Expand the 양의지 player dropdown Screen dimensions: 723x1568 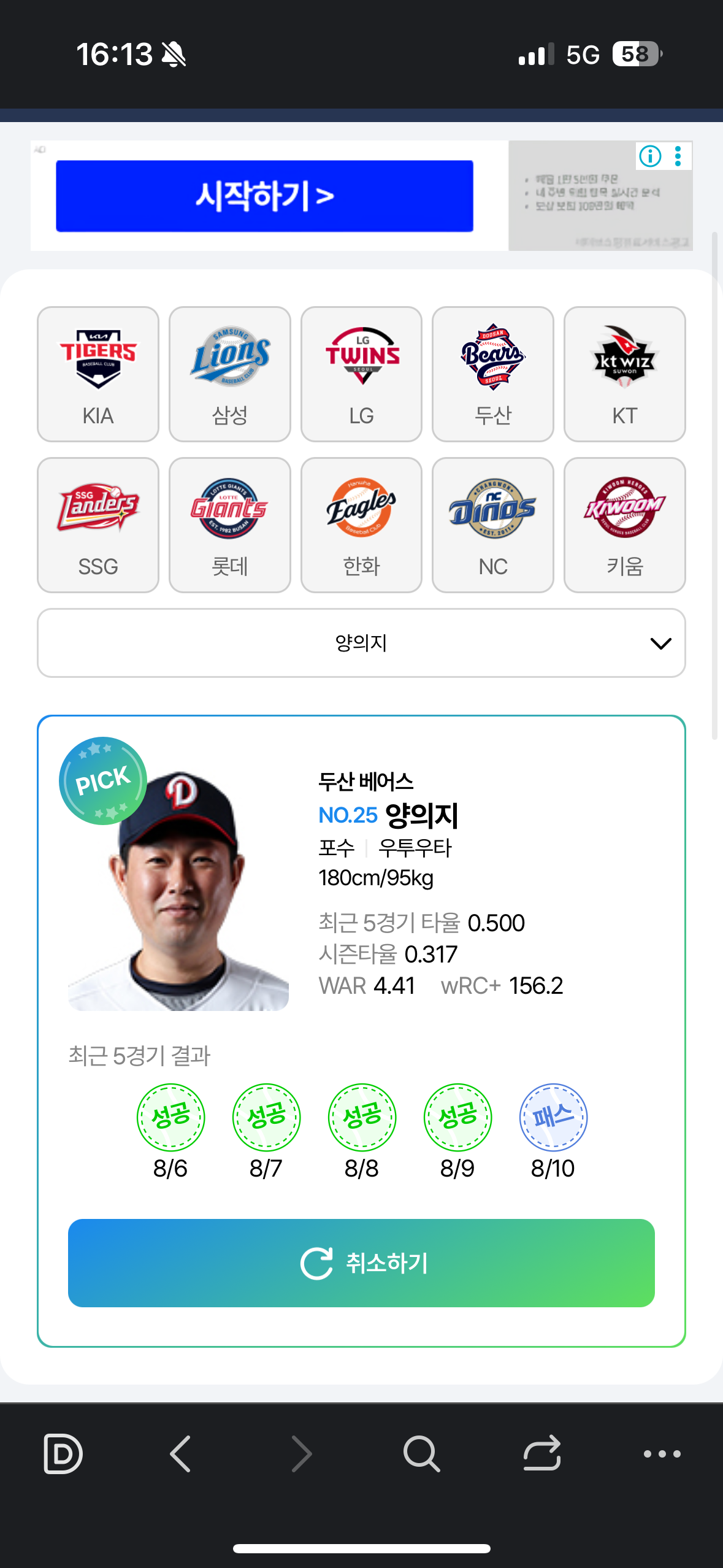click(x=361, y=643)
